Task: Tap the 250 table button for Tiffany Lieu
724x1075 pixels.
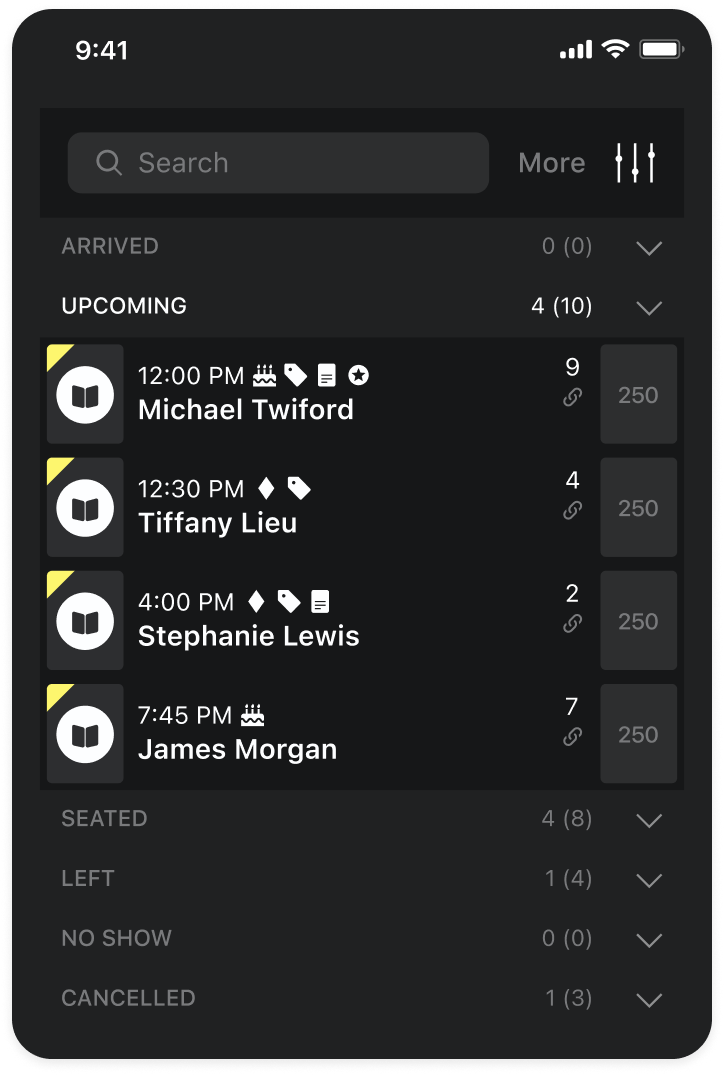Action: point(638,508)
